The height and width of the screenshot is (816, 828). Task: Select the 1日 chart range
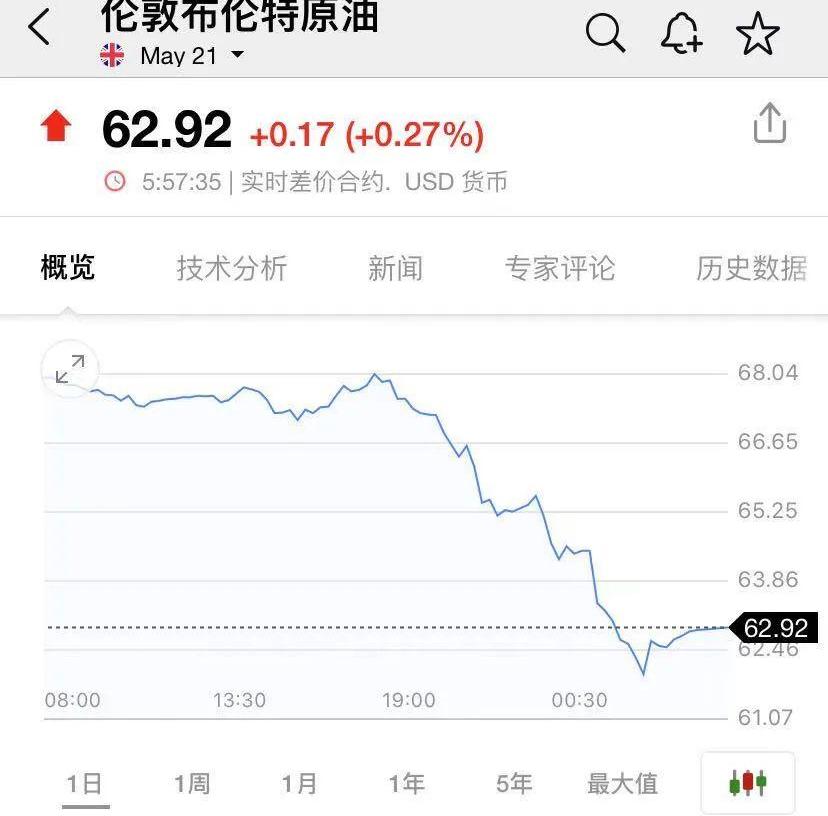(x=85, y=784)
